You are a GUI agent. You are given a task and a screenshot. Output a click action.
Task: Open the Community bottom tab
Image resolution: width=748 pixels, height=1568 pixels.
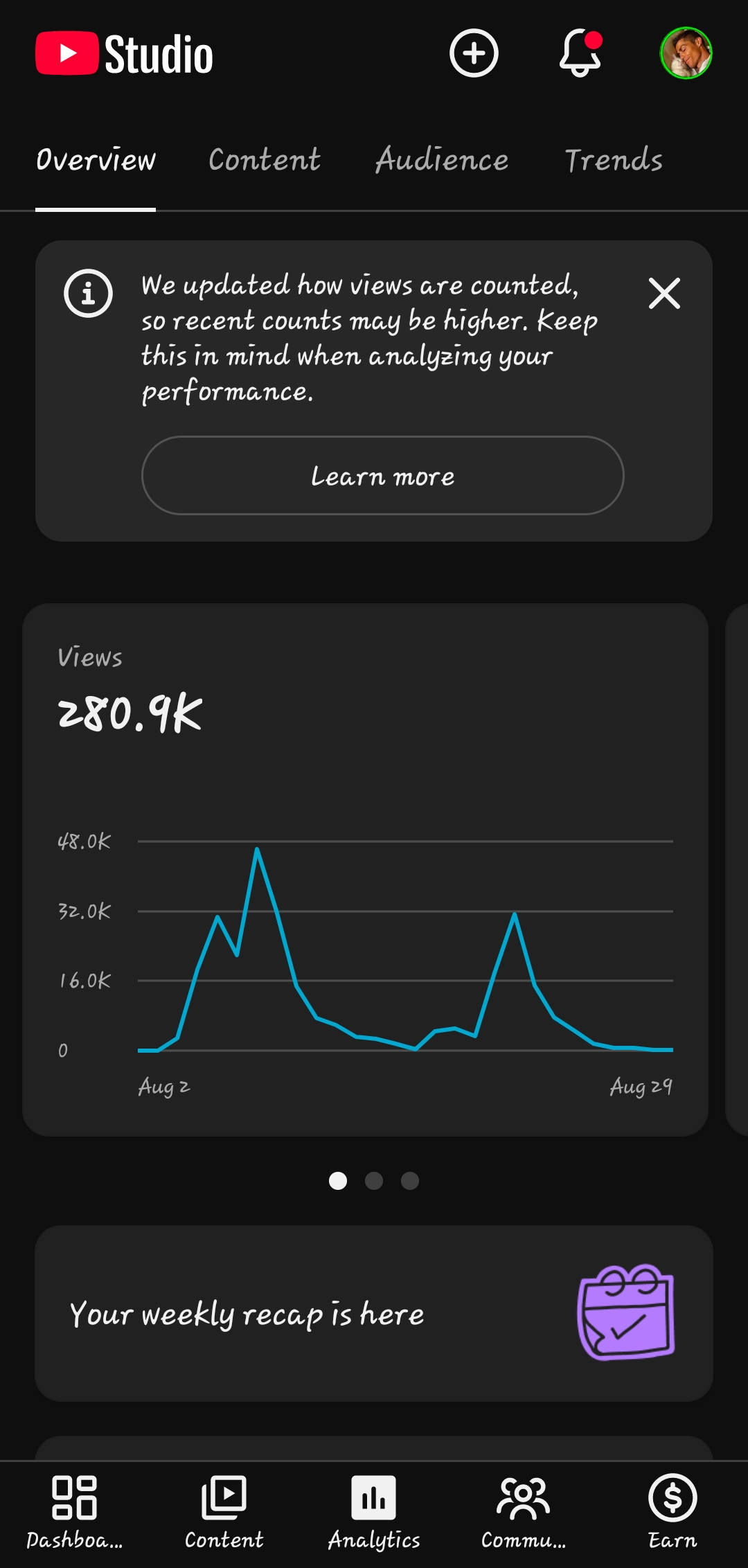click(x=524, y=1513)
